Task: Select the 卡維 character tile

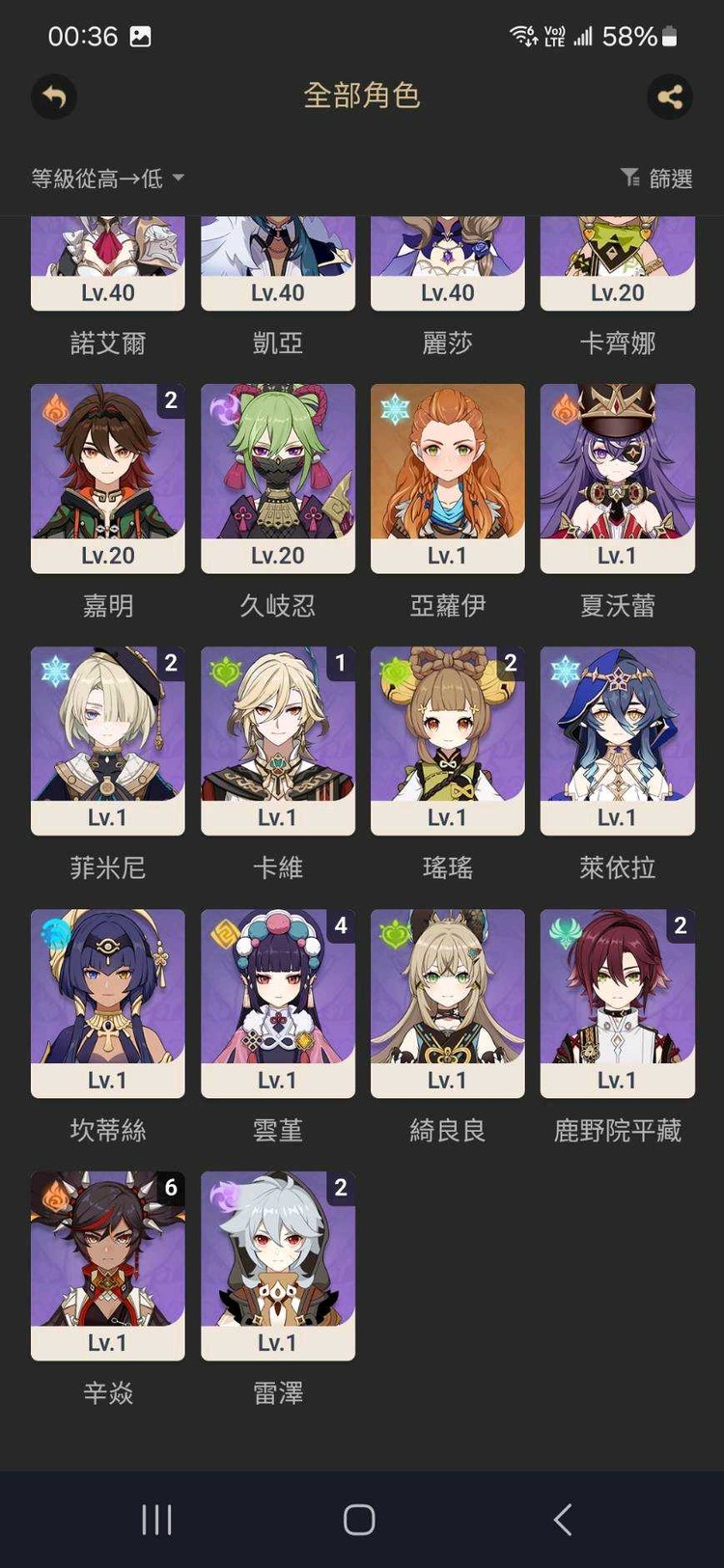Action: (277, 740)
